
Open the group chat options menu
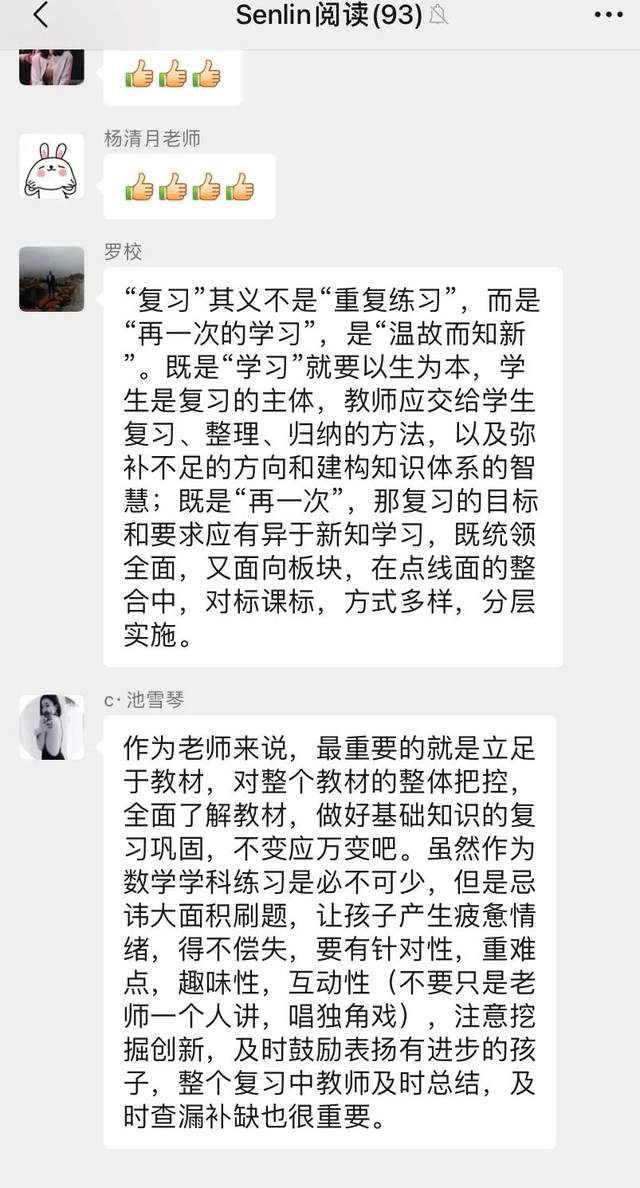point(608,15)
